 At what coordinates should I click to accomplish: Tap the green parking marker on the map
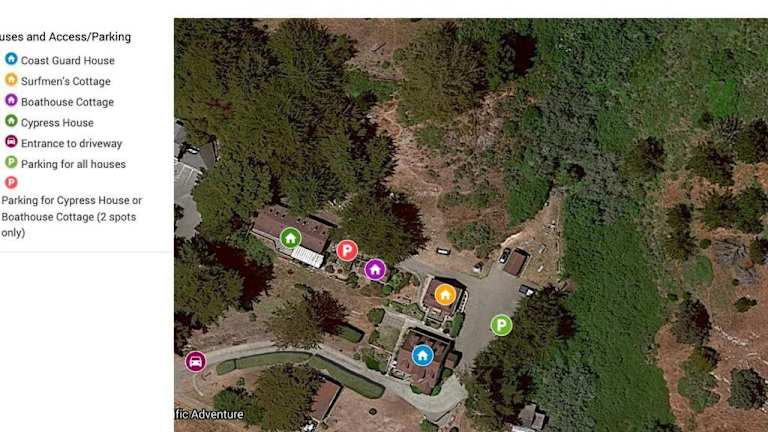pos(501,324)
